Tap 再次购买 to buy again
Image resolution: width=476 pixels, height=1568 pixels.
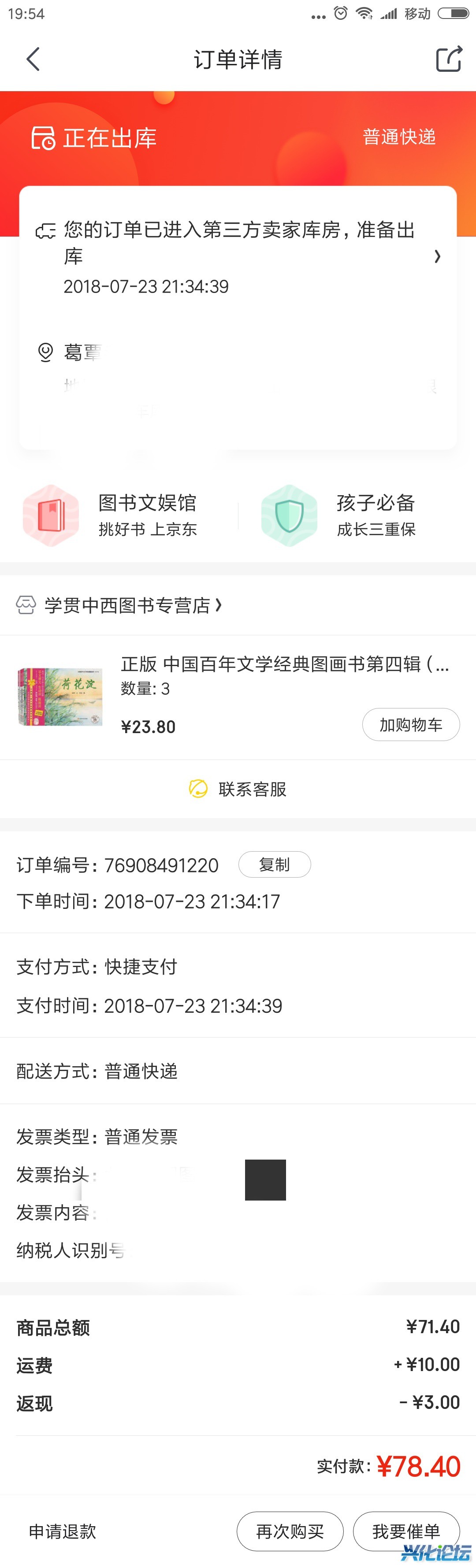coord(290,1531)
